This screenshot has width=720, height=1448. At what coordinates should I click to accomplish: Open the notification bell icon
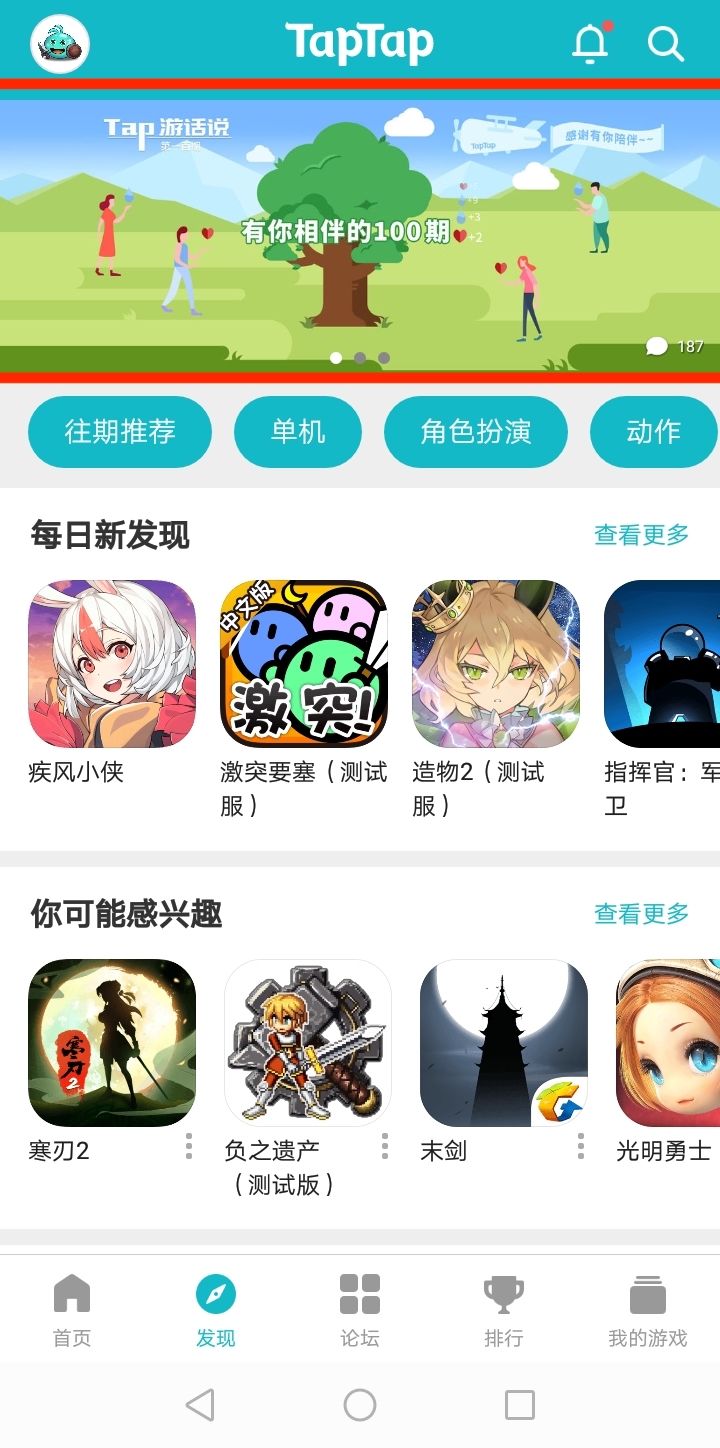(590, 44)
